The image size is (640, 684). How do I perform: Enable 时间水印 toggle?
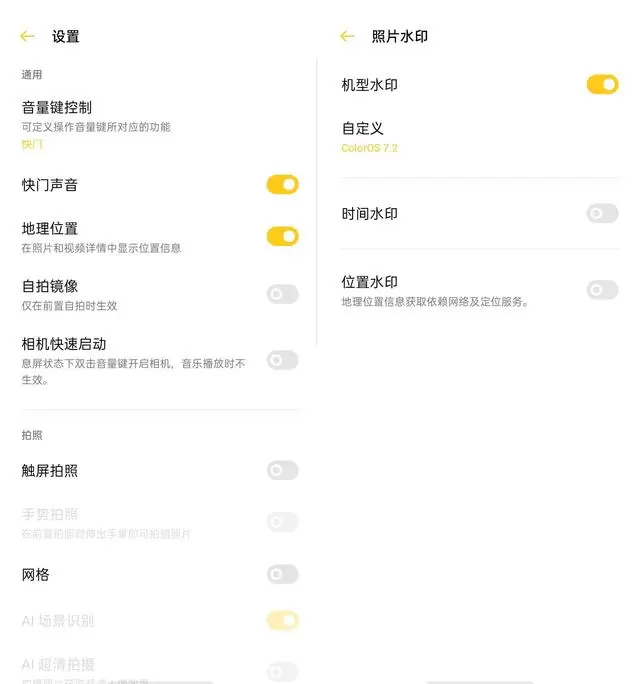(x=602, y=213)
